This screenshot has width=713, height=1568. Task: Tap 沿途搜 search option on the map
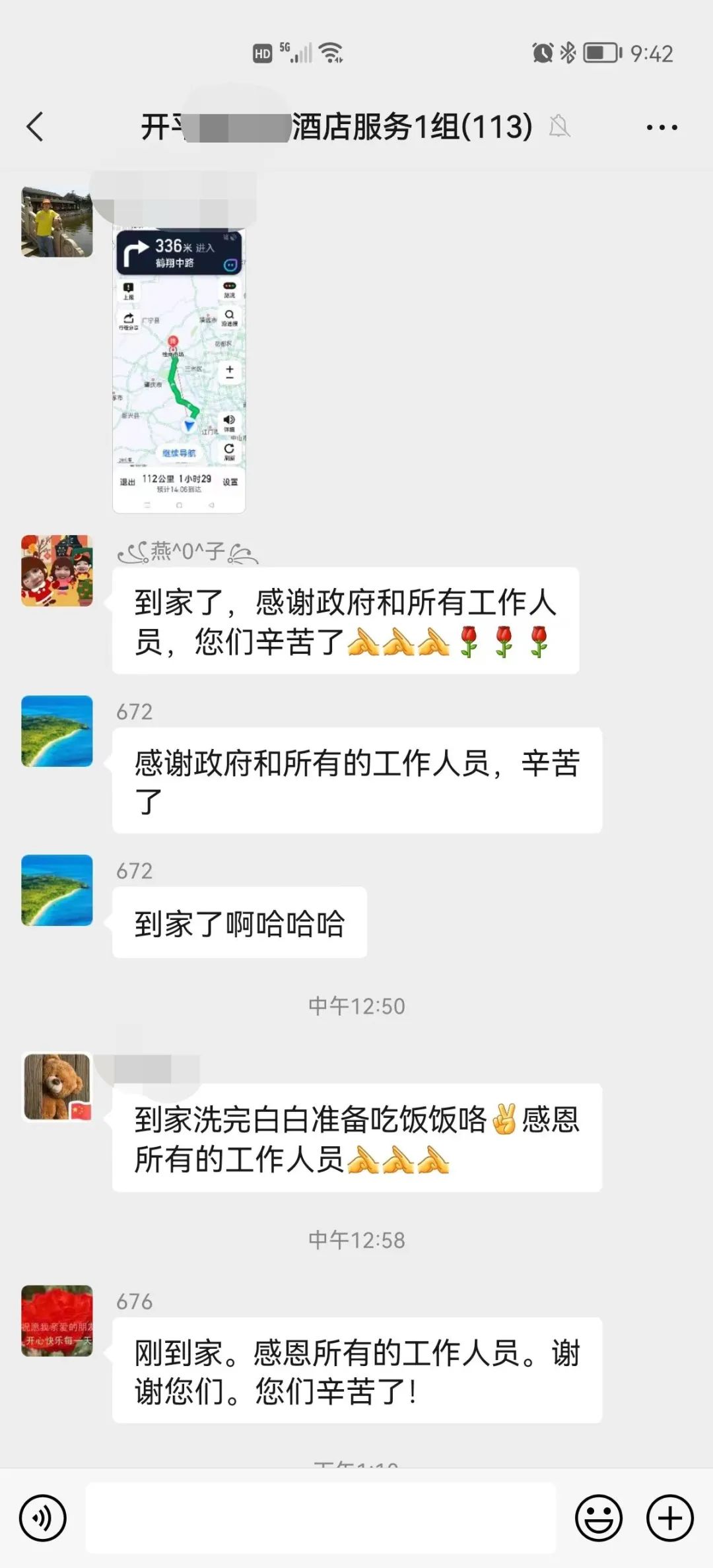tap(229, 319)
